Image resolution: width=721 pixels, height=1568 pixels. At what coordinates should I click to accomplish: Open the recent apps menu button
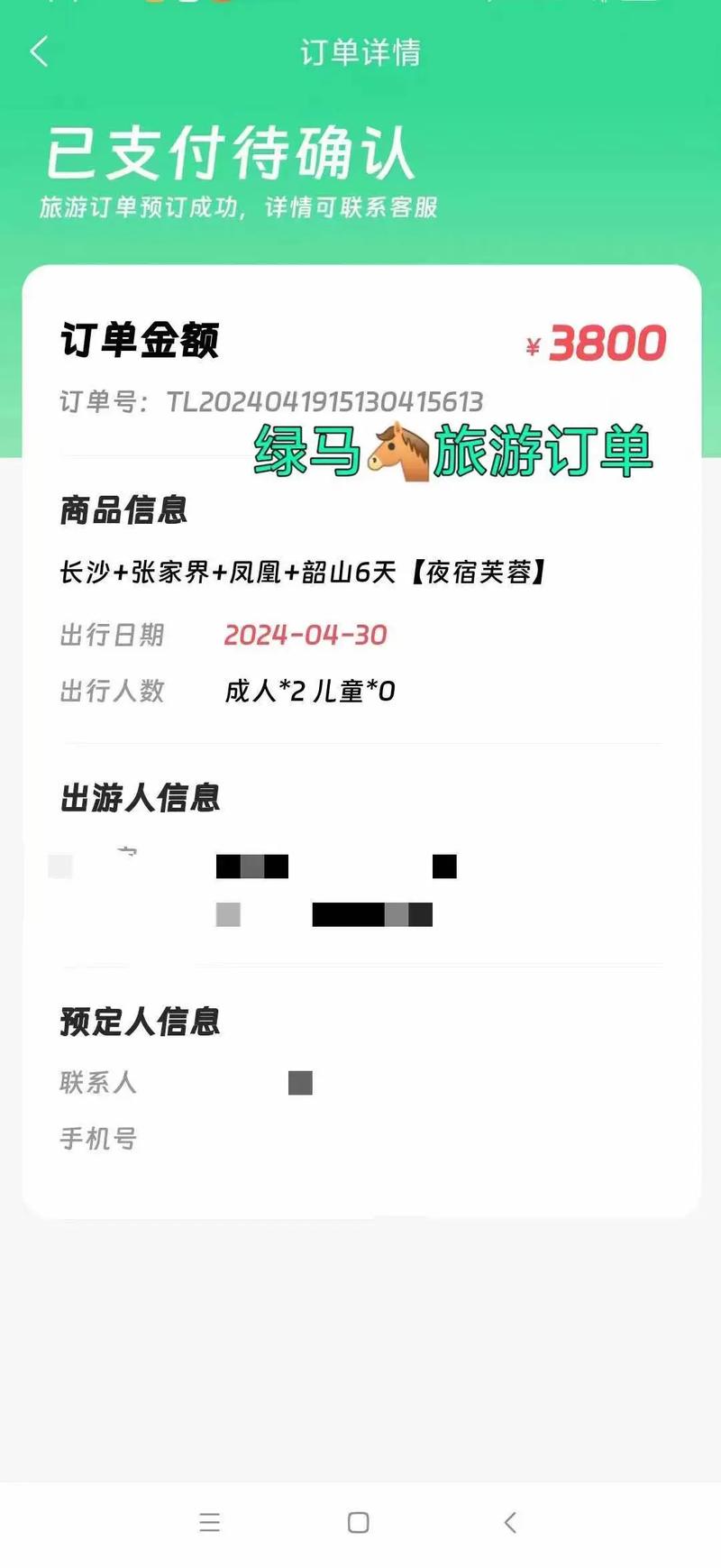click(x=210, y=1522)
